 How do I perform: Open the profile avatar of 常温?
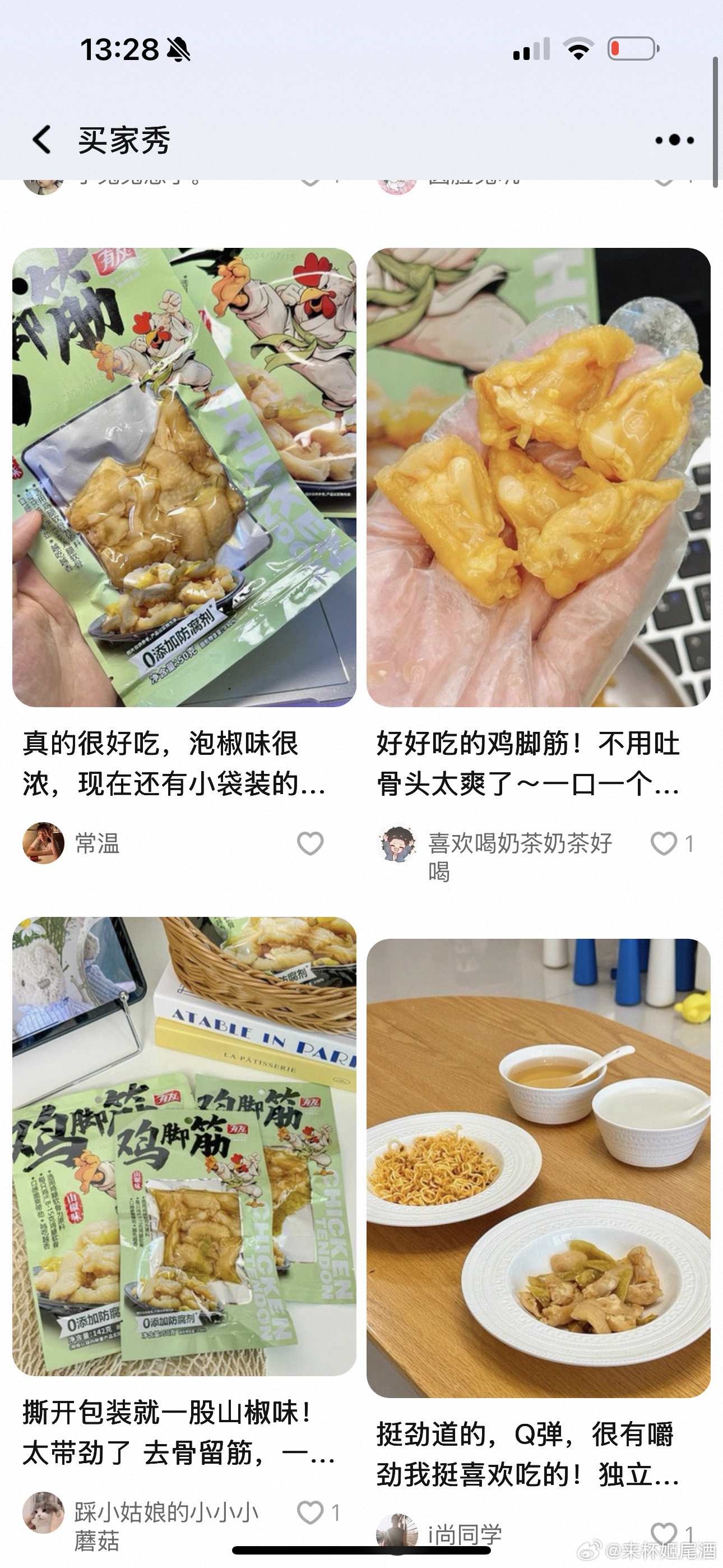click(43, 843)
